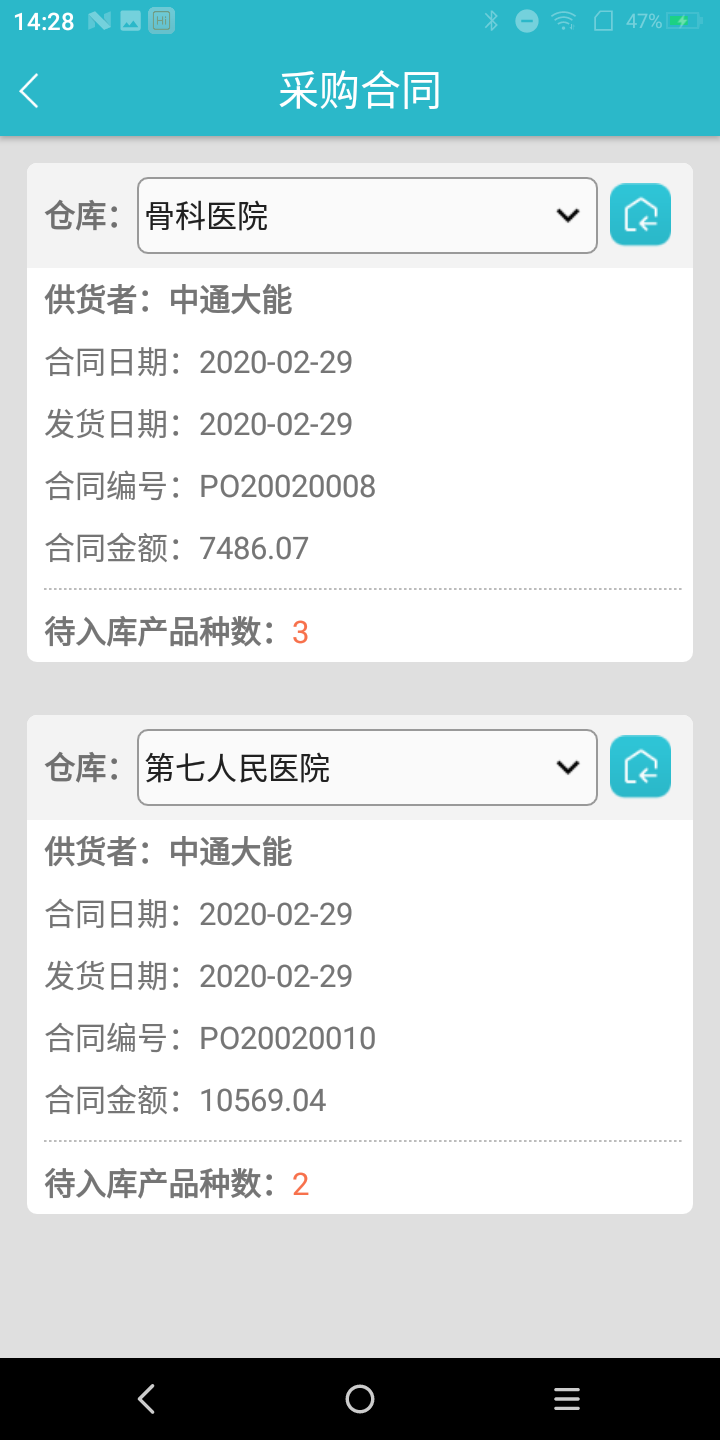Tap the stock-in icon beside 第七人民医院
Image resolution: width=720 pixels, height=1440 pixels.
[640, 767]
